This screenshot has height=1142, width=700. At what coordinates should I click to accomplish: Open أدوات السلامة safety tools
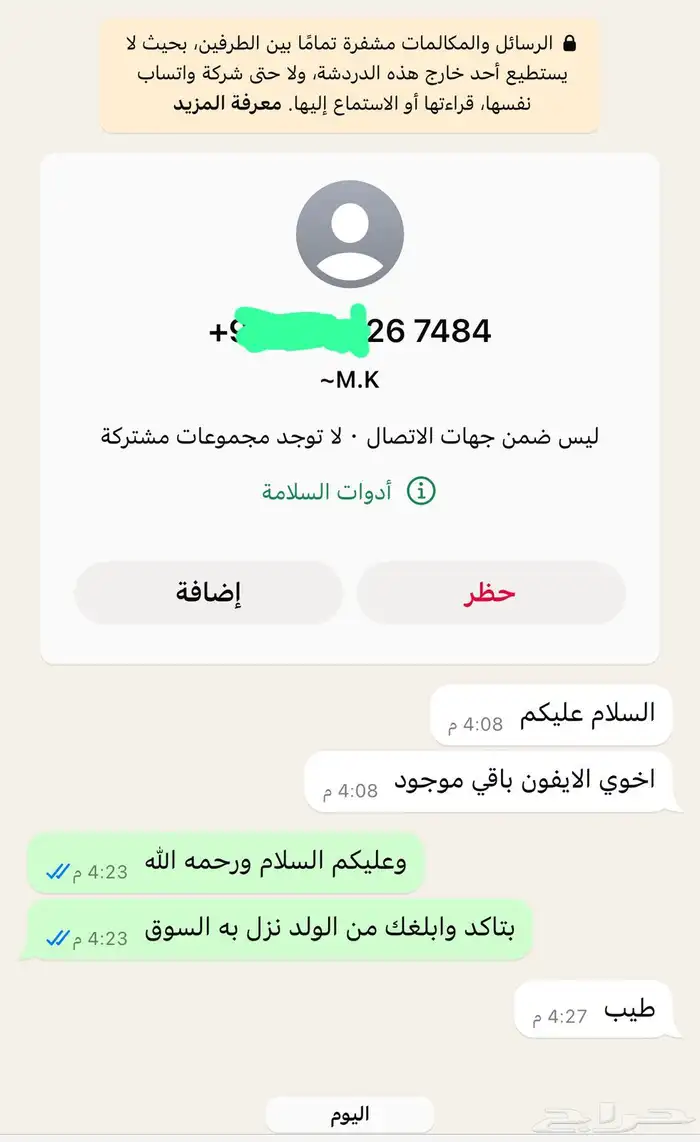(x=349, y=492)
